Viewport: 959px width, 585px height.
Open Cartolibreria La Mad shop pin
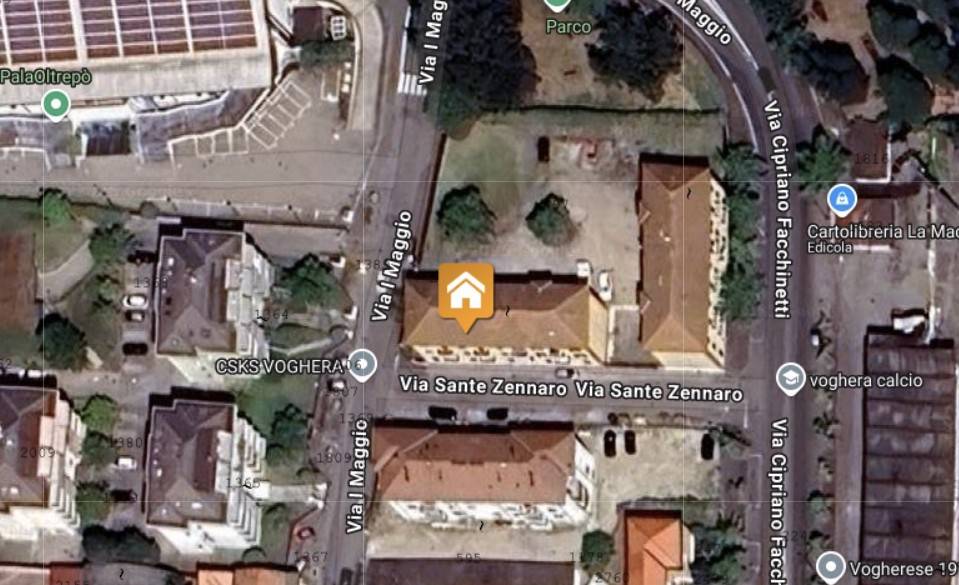[843, 198]
